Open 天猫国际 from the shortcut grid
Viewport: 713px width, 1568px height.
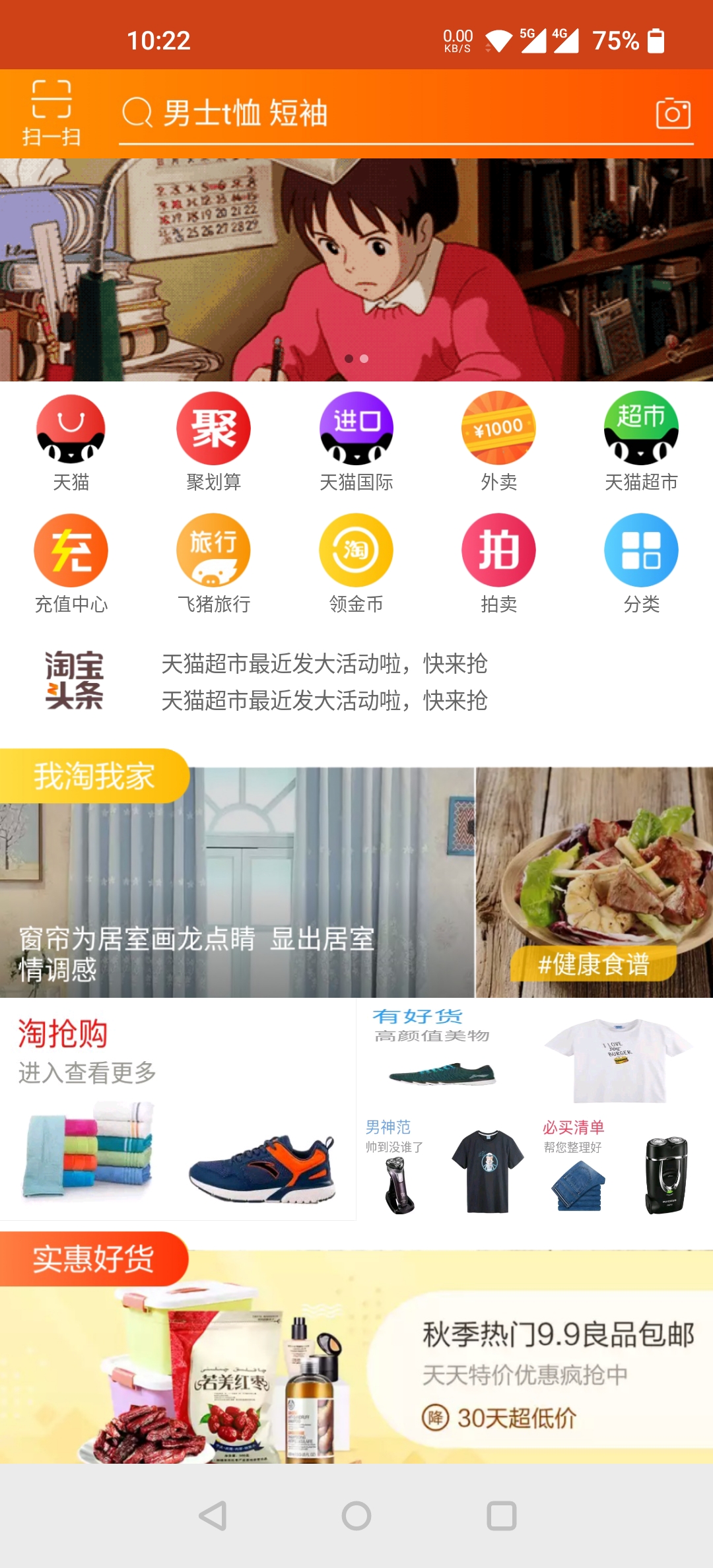356,429
